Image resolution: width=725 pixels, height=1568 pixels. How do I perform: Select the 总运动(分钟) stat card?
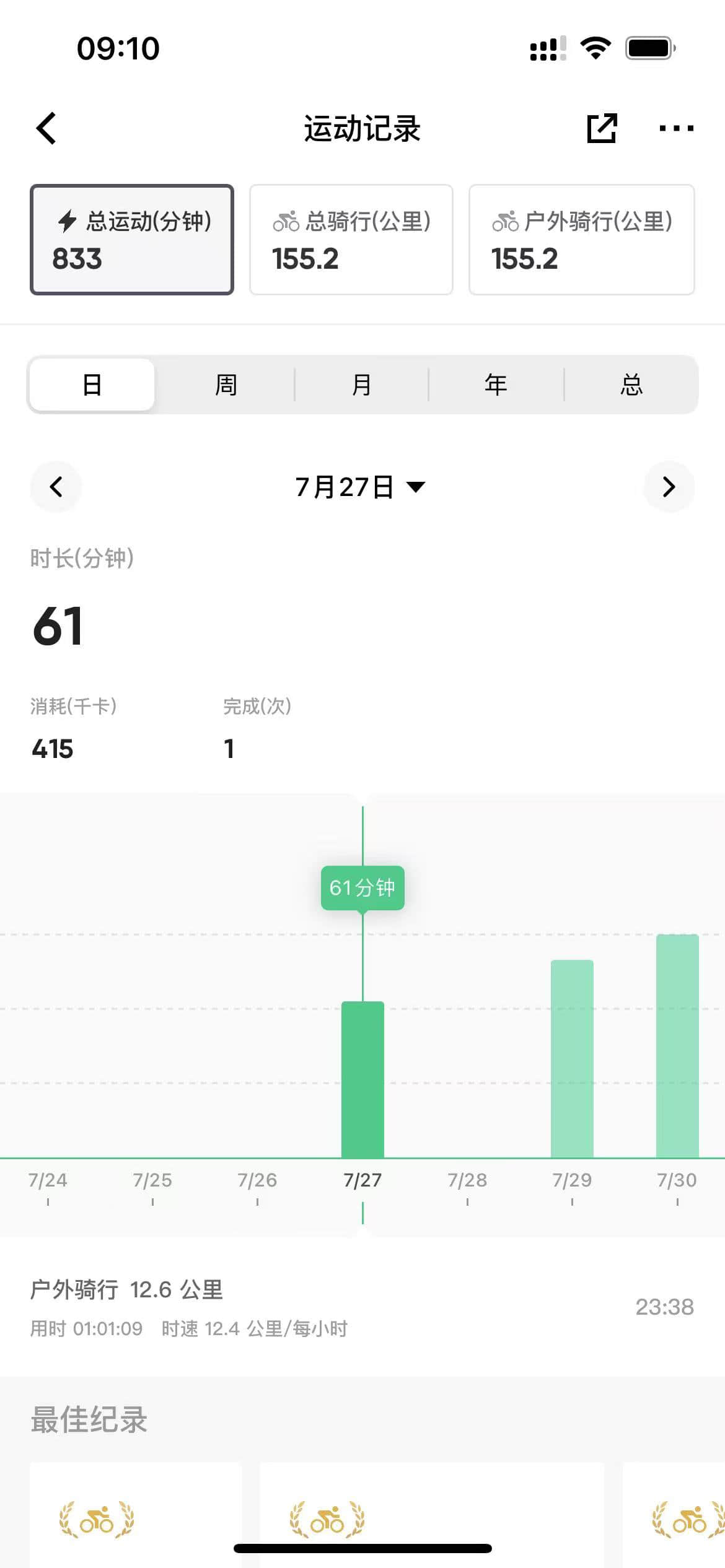pos(132,240)
